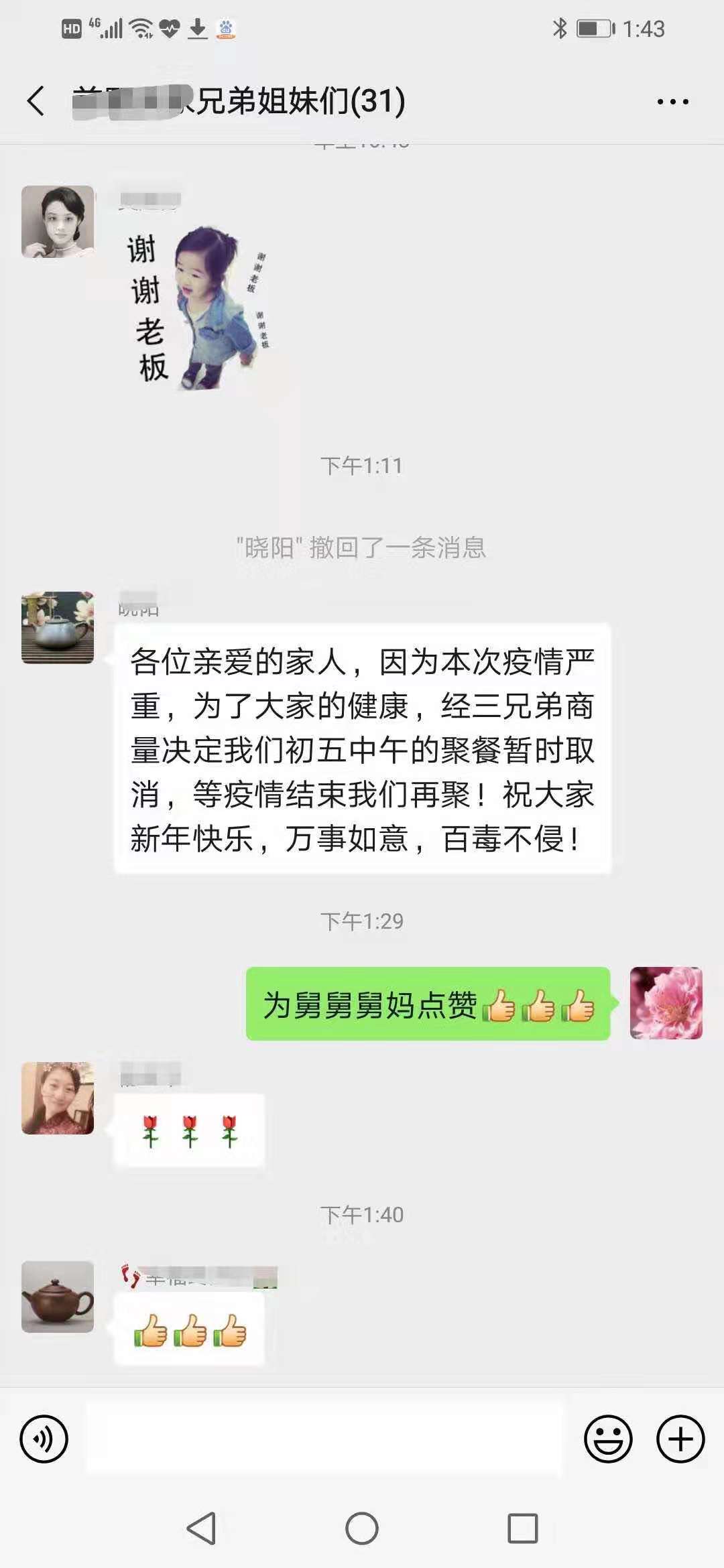The height and width of the screenshot is (1568, 724).
Task: Open the group chat options menu
Action: pos(672,102)
